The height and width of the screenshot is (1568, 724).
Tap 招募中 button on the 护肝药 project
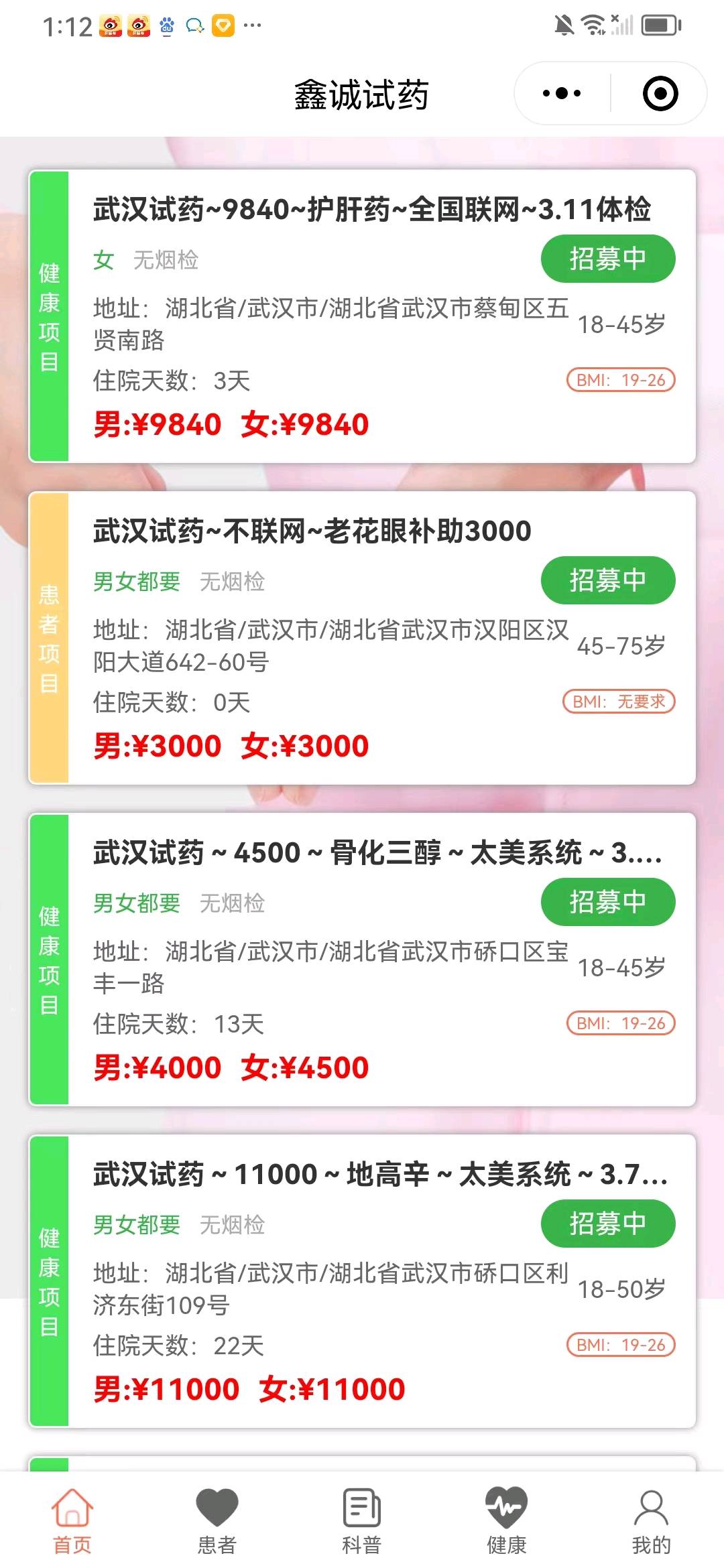[x=607, y=259]
